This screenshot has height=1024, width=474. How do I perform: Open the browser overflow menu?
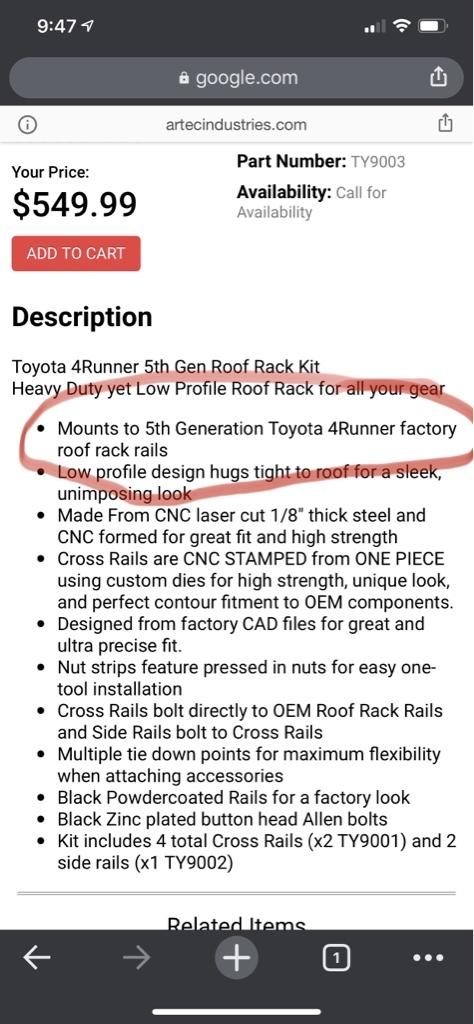pyautogui.click(x=430, y=958)
